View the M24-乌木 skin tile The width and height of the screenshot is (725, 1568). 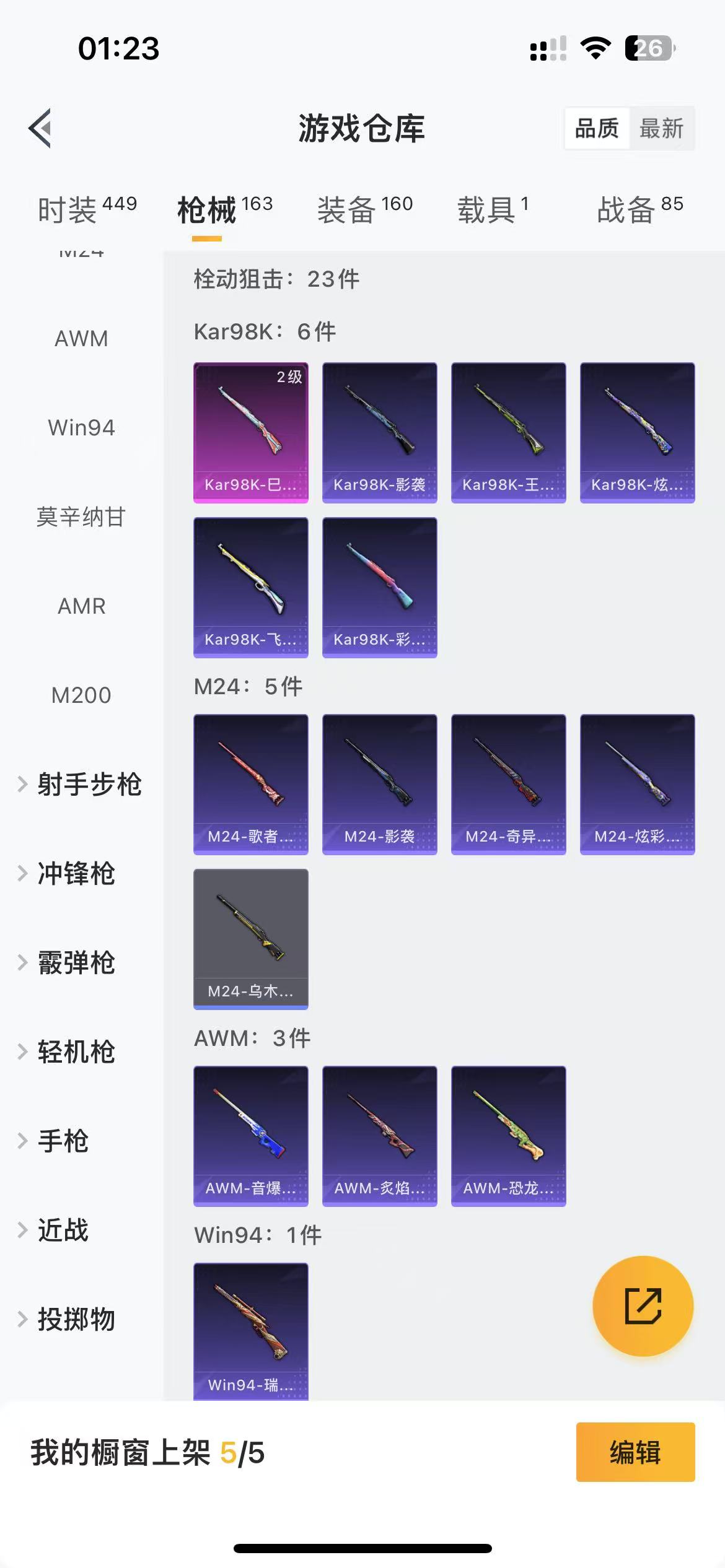click(250, 939)
